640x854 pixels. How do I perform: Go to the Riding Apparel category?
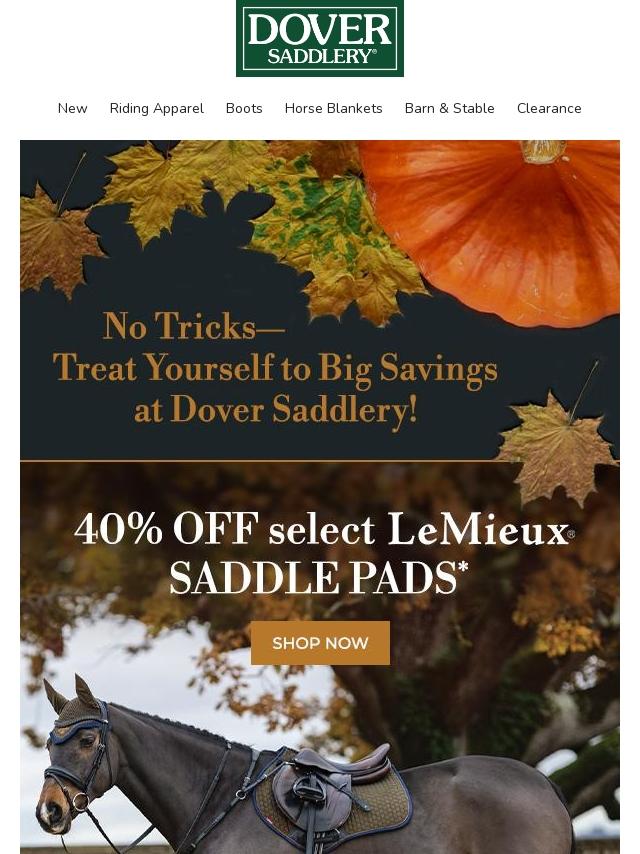click(x=156, y=108)
